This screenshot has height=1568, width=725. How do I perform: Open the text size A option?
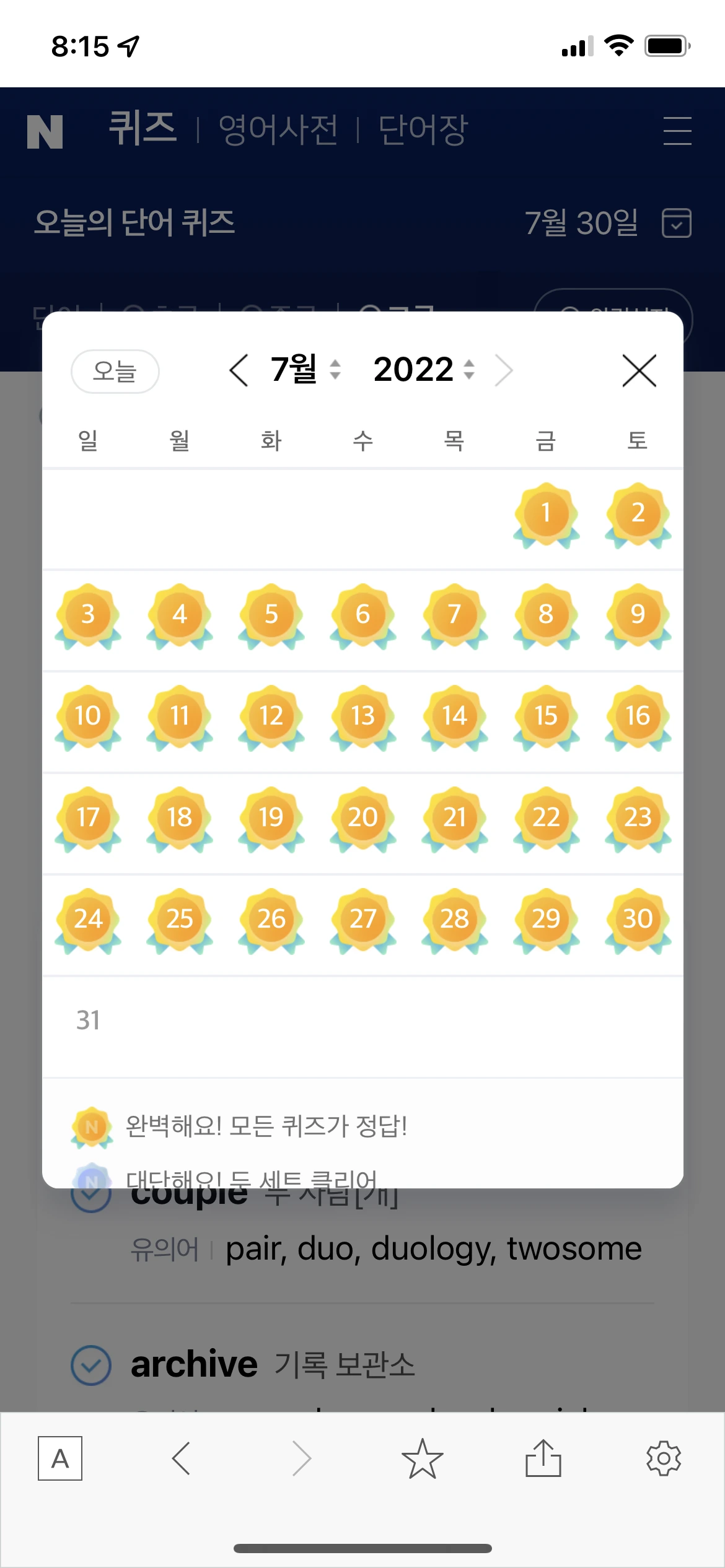point(60,1458)
